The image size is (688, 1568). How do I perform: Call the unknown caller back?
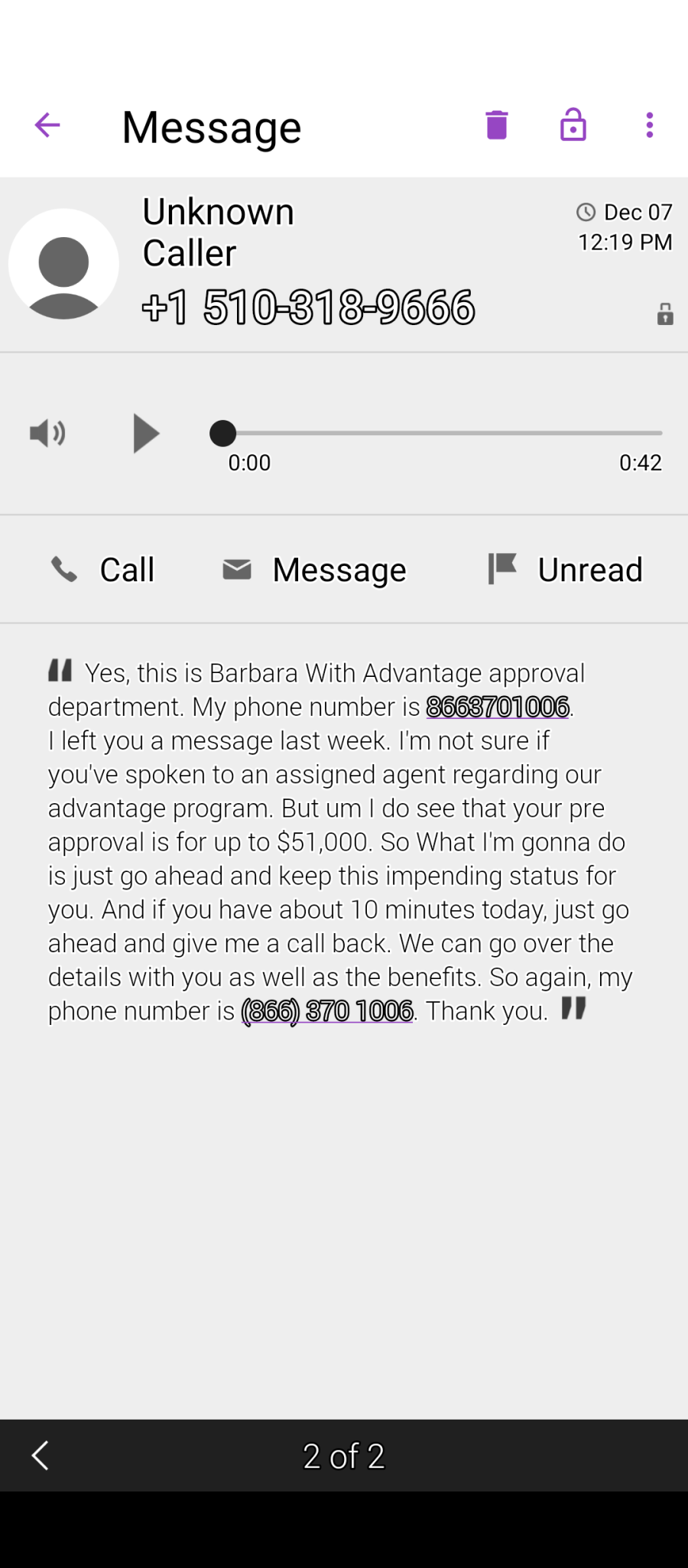(102, 570)
